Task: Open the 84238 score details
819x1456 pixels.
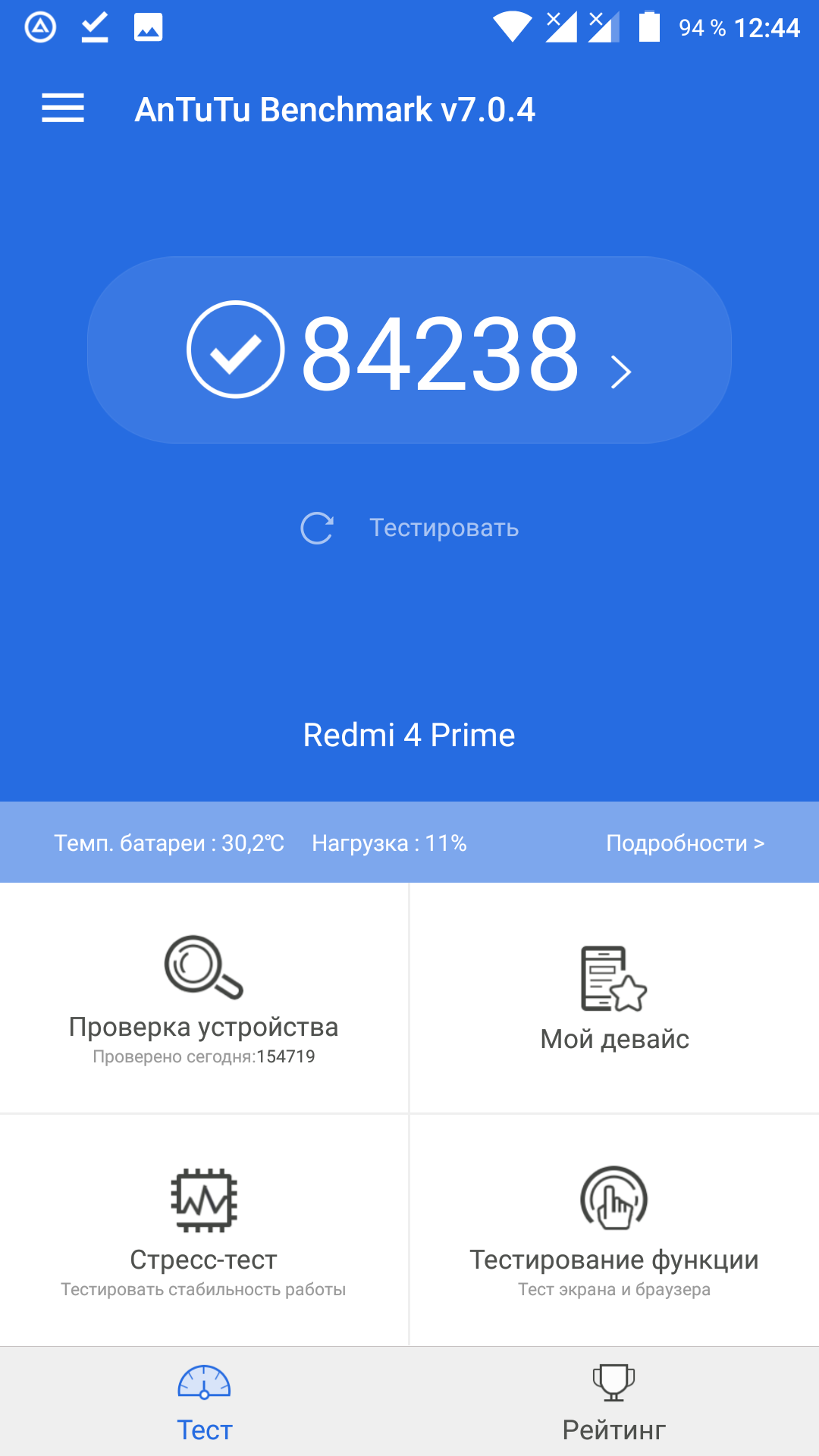Action: (x=409, y=350)
